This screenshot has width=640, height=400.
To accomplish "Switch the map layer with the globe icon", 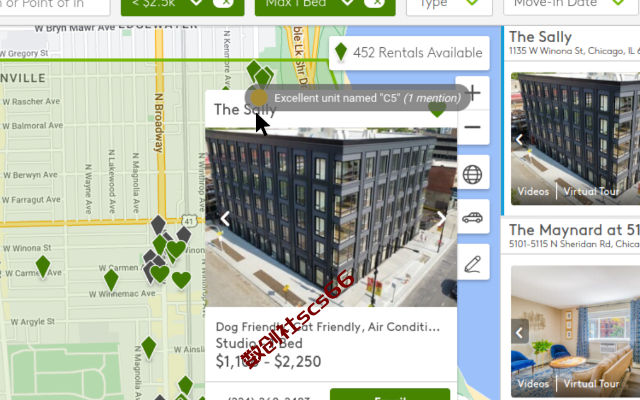I will [x=473, y=175].
